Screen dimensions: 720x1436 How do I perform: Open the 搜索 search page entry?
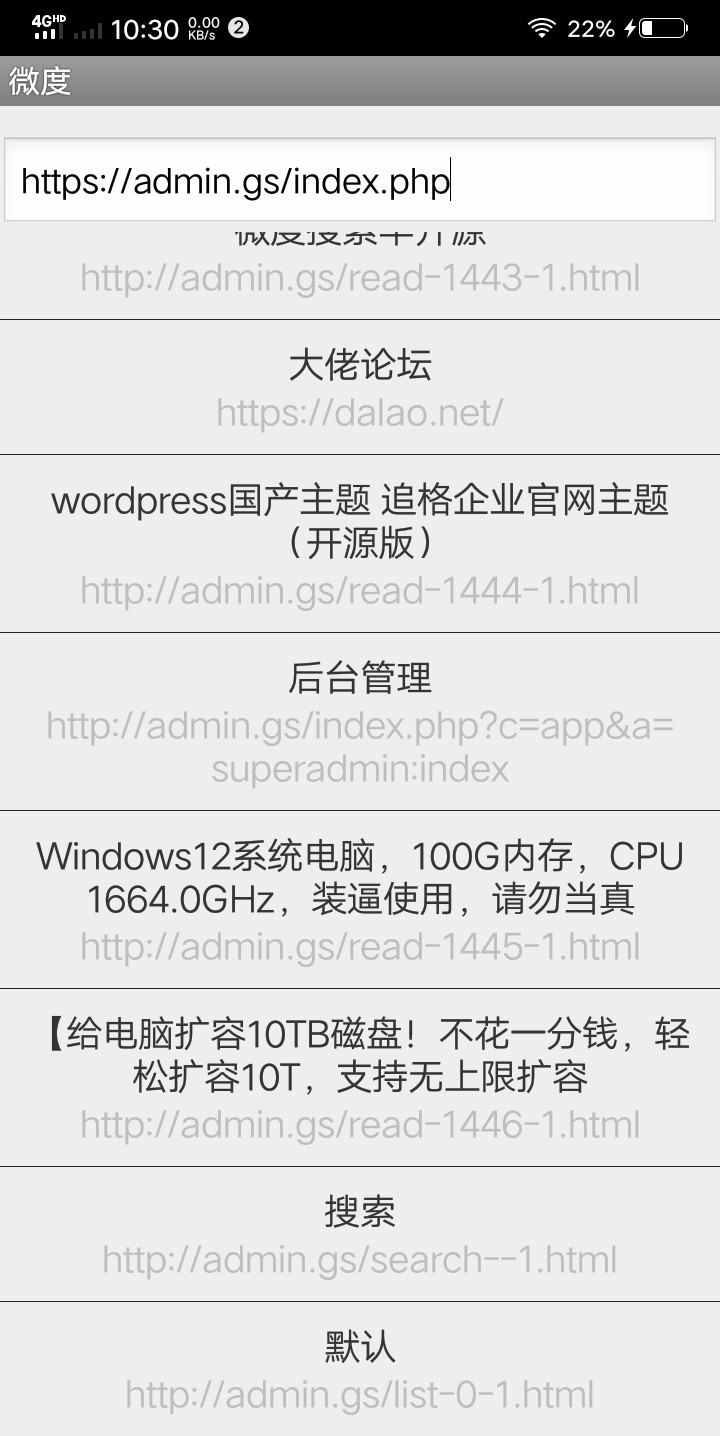coord(360,1235)
